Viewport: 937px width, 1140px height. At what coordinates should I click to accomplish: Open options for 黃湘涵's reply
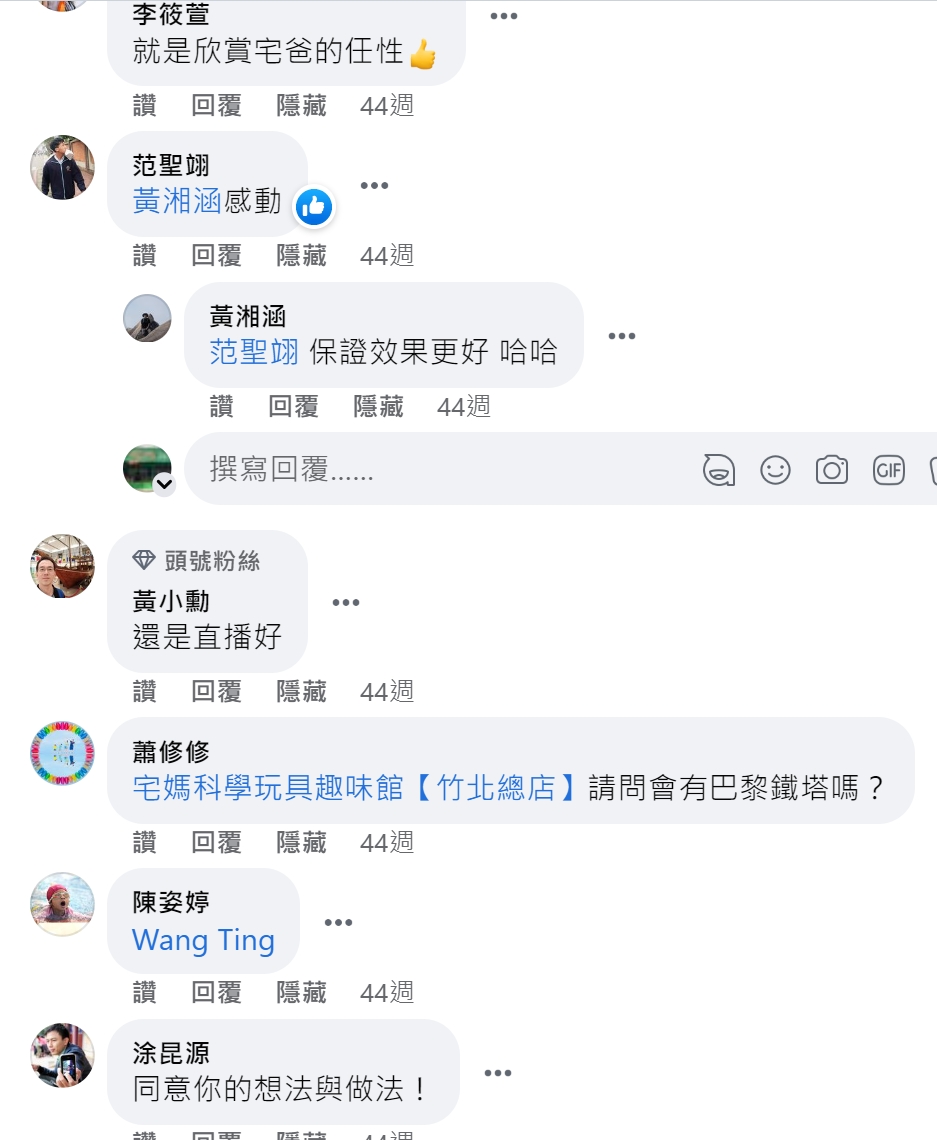point(622,336)
